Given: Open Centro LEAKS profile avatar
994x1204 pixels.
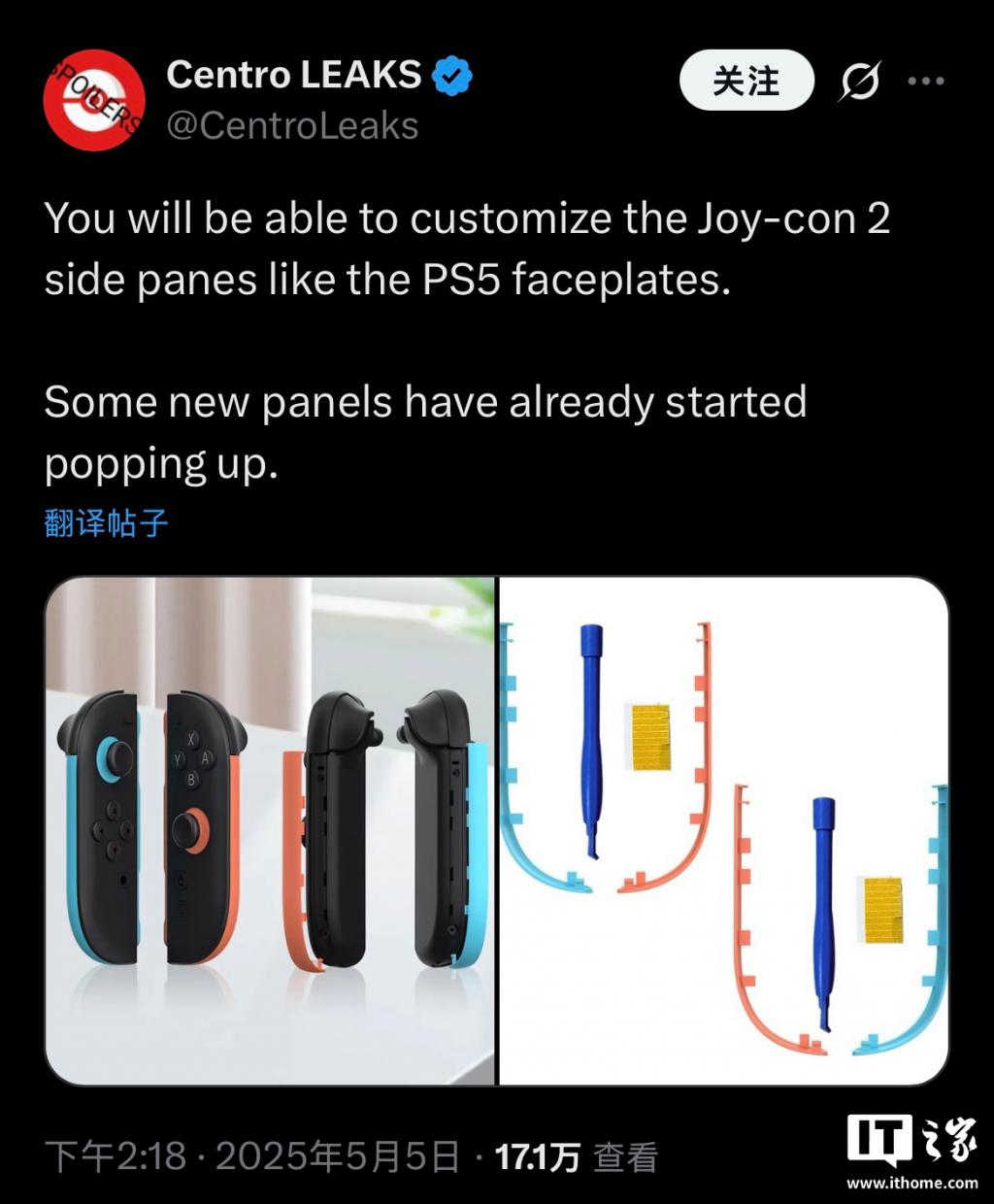Looking at the screenshot, I should [x=94, y=100].
